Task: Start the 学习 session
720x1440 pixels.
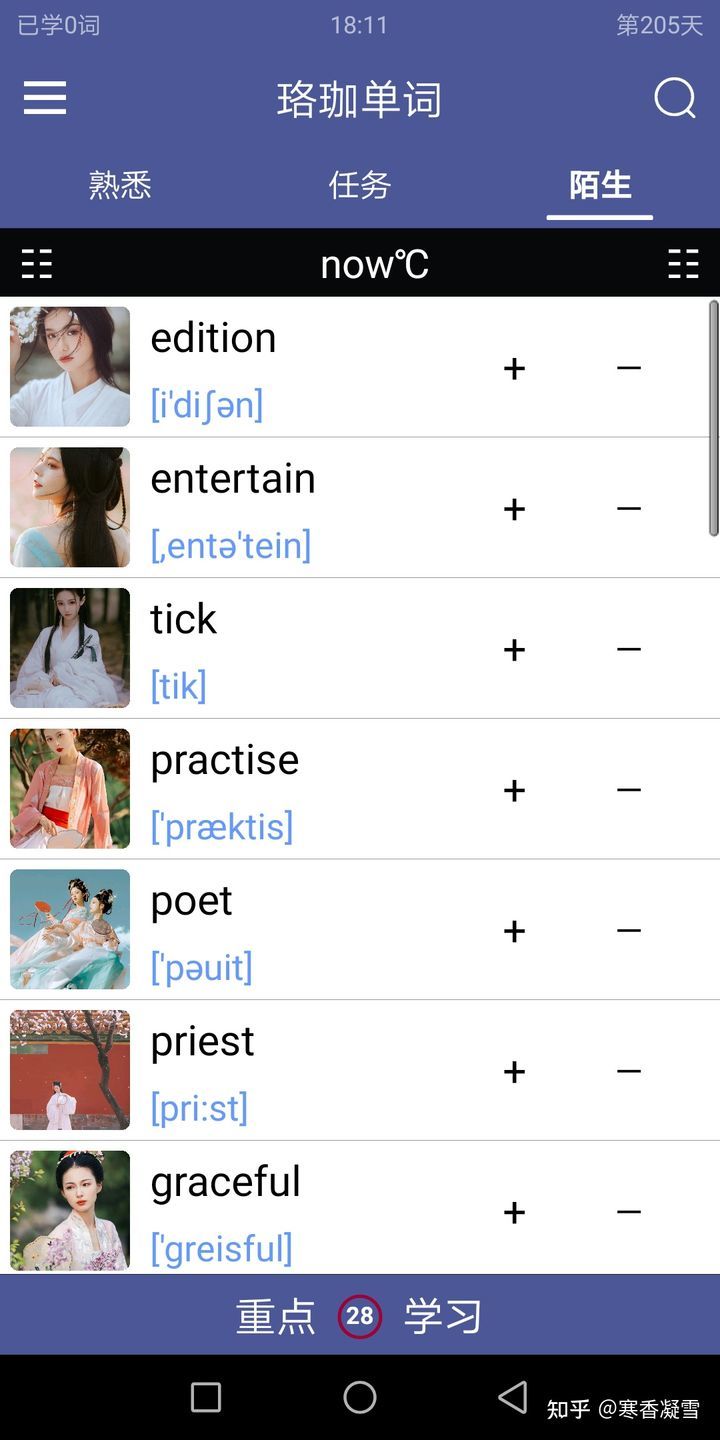Action: [443, 1316]
